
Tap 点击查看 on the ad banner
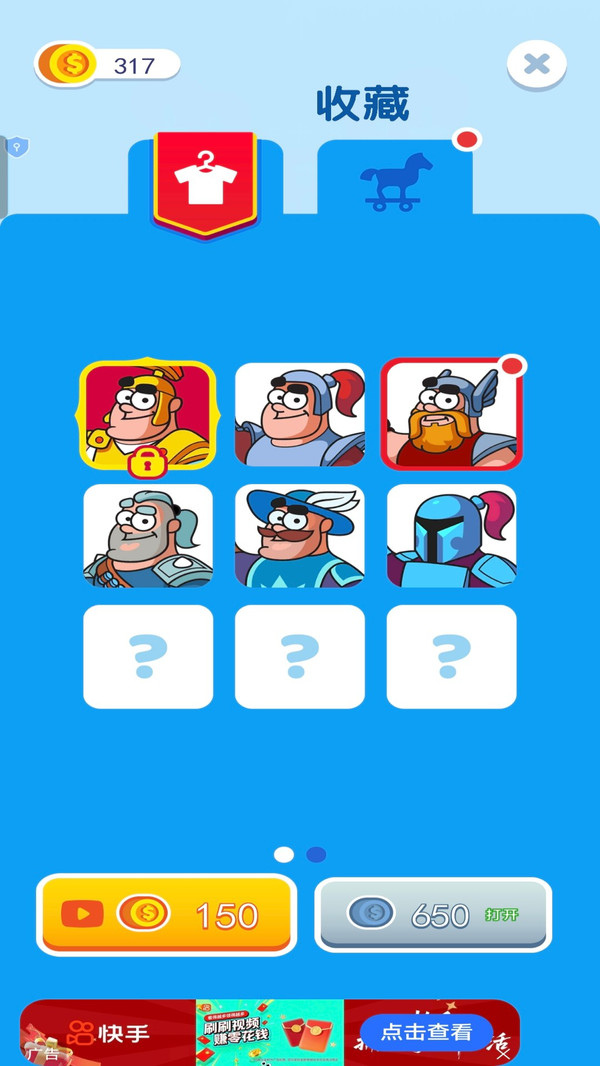426,1033
